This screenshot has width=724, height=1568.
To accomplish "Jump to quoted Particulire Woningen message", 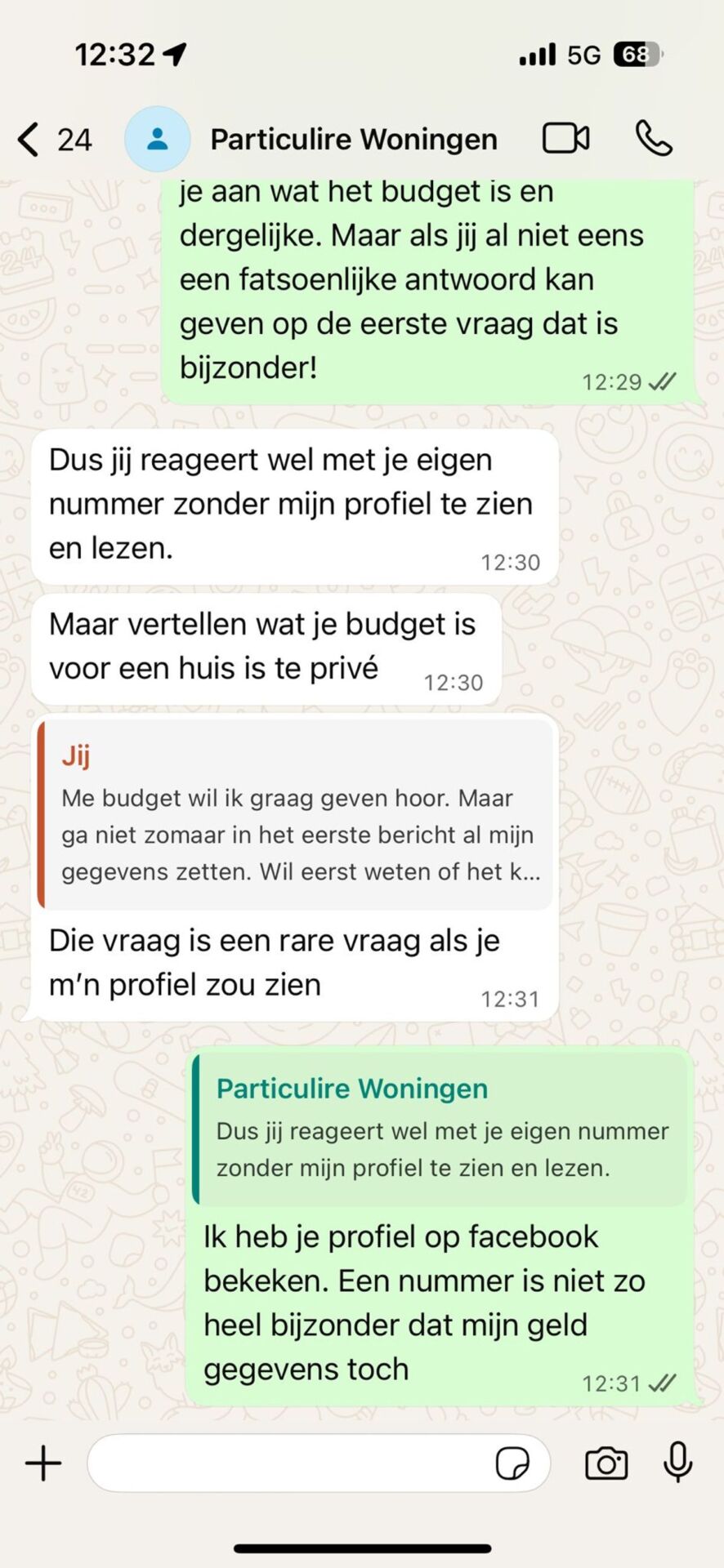I will pos(441,1130).
